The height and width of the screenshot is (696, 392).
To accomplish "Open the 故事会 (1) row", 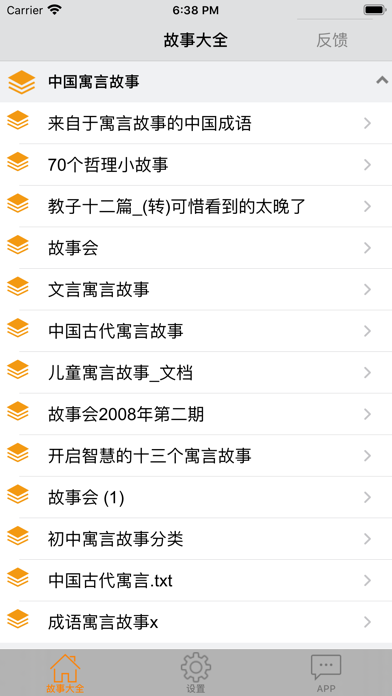I will pyautogui.click(x=196, y=497).
